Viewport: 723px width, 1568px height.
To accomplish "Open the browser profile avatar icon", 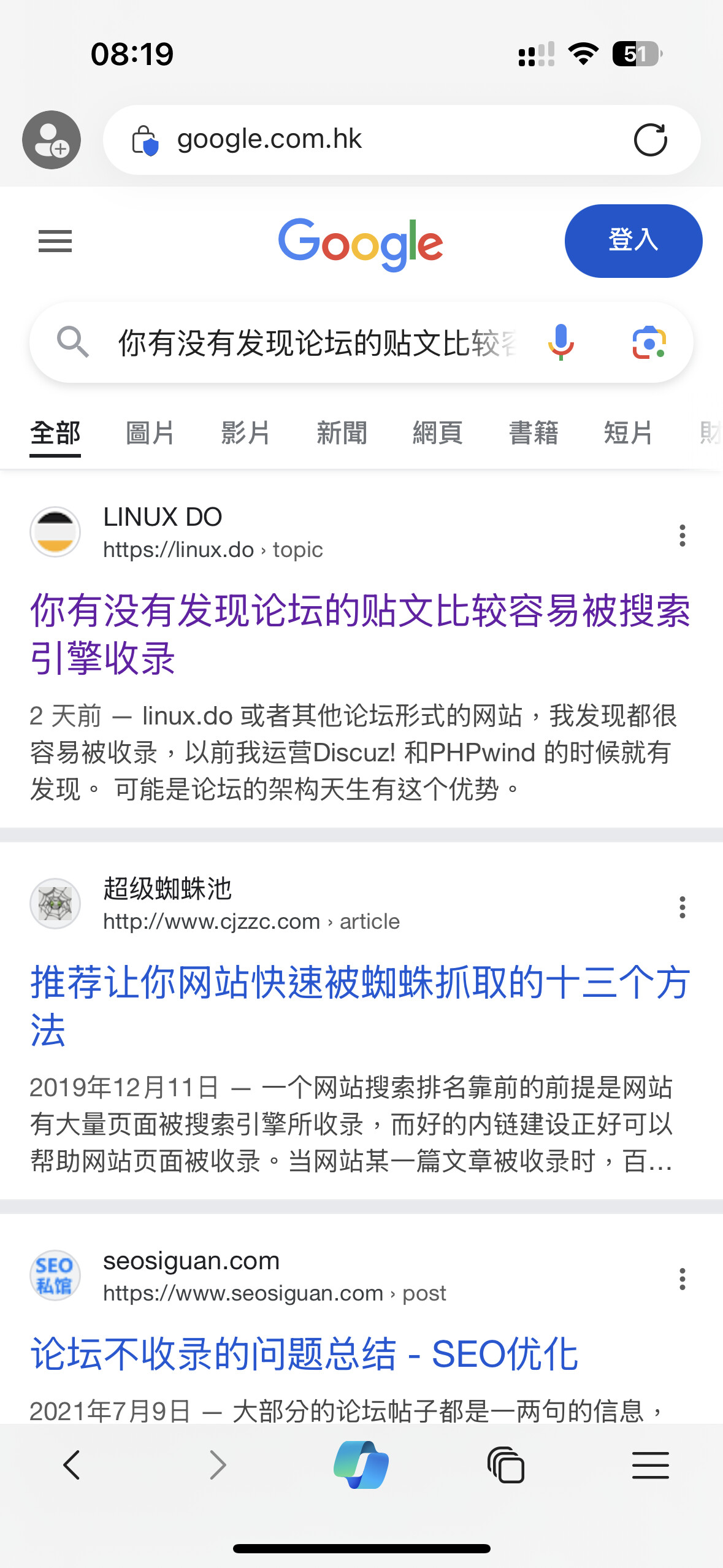I will (52, 140).
